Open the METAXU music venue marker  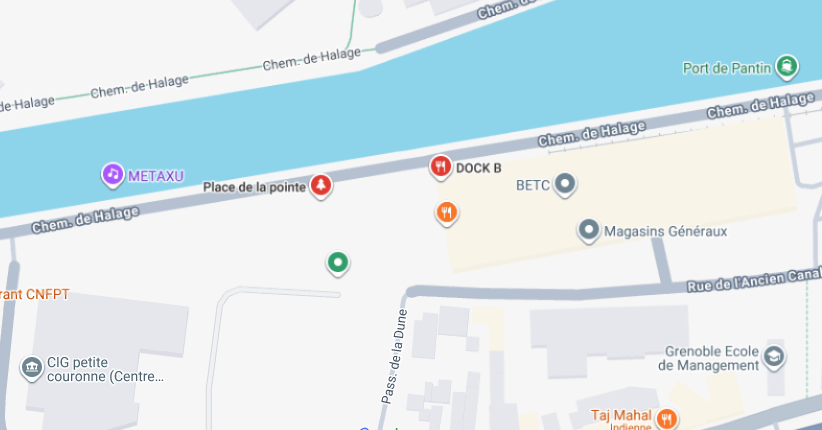[113, 174]
